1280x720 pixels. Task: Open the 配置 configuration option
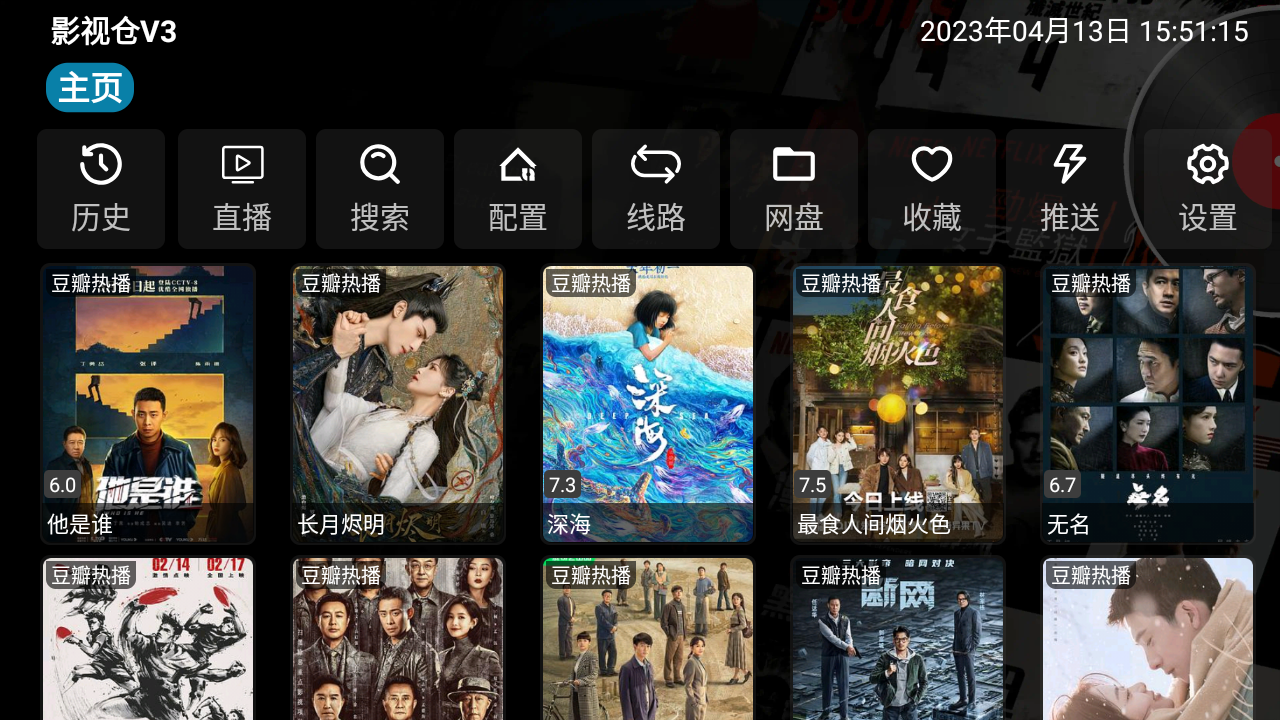tap(518, 189)
